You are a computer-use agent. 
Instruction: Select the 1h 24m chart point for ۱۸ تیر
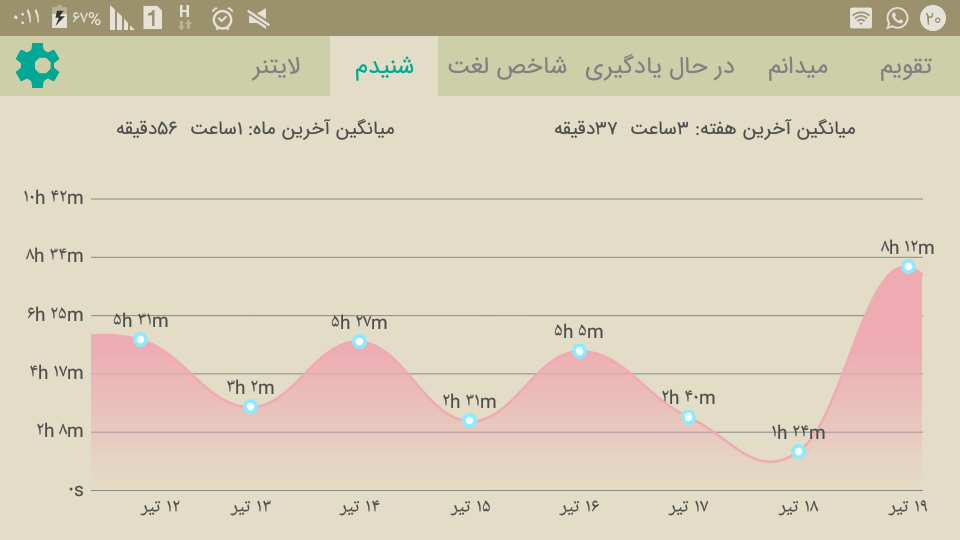pos(798,452)
